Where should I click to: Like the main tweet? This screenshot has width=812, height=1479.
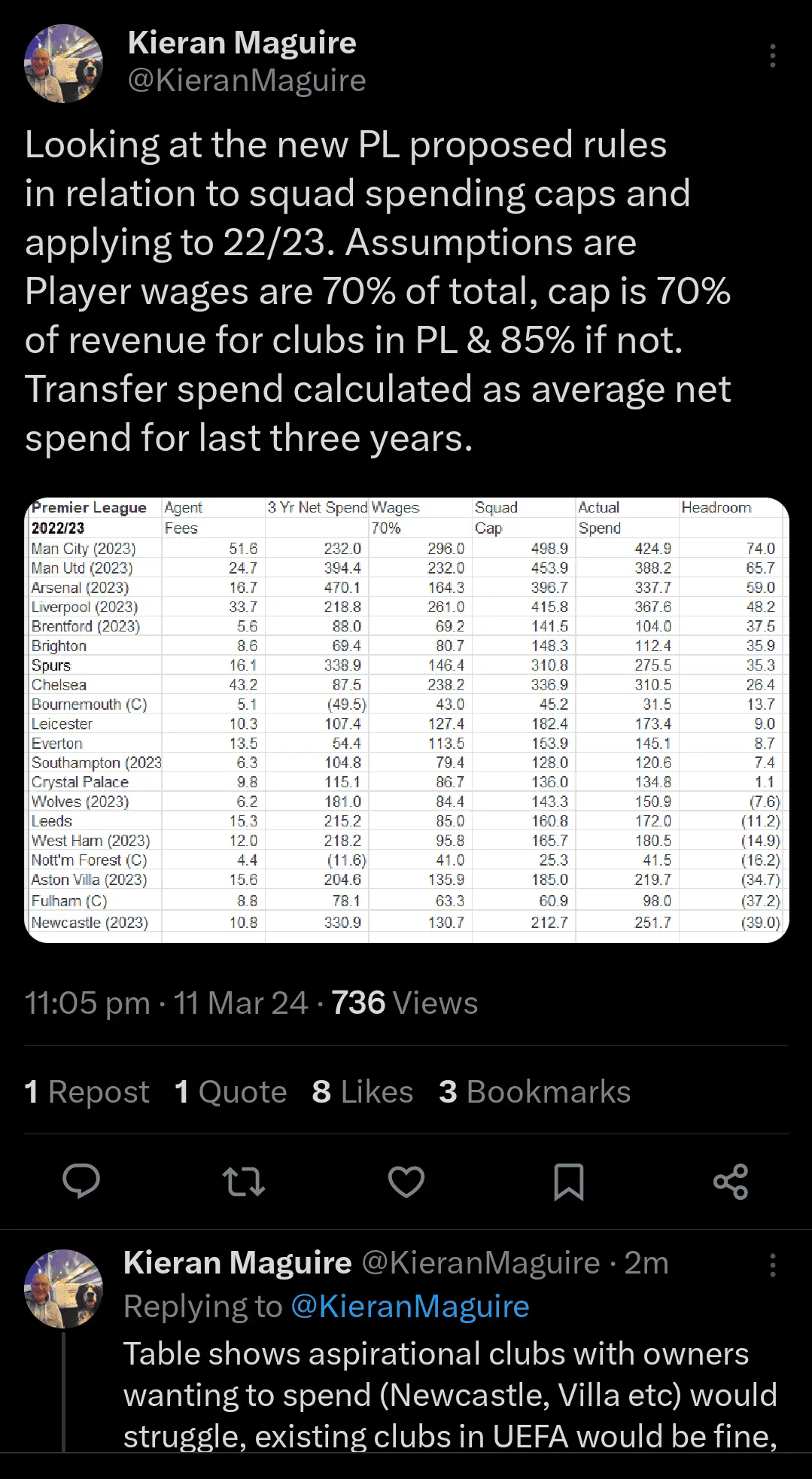click(406, 1181)
